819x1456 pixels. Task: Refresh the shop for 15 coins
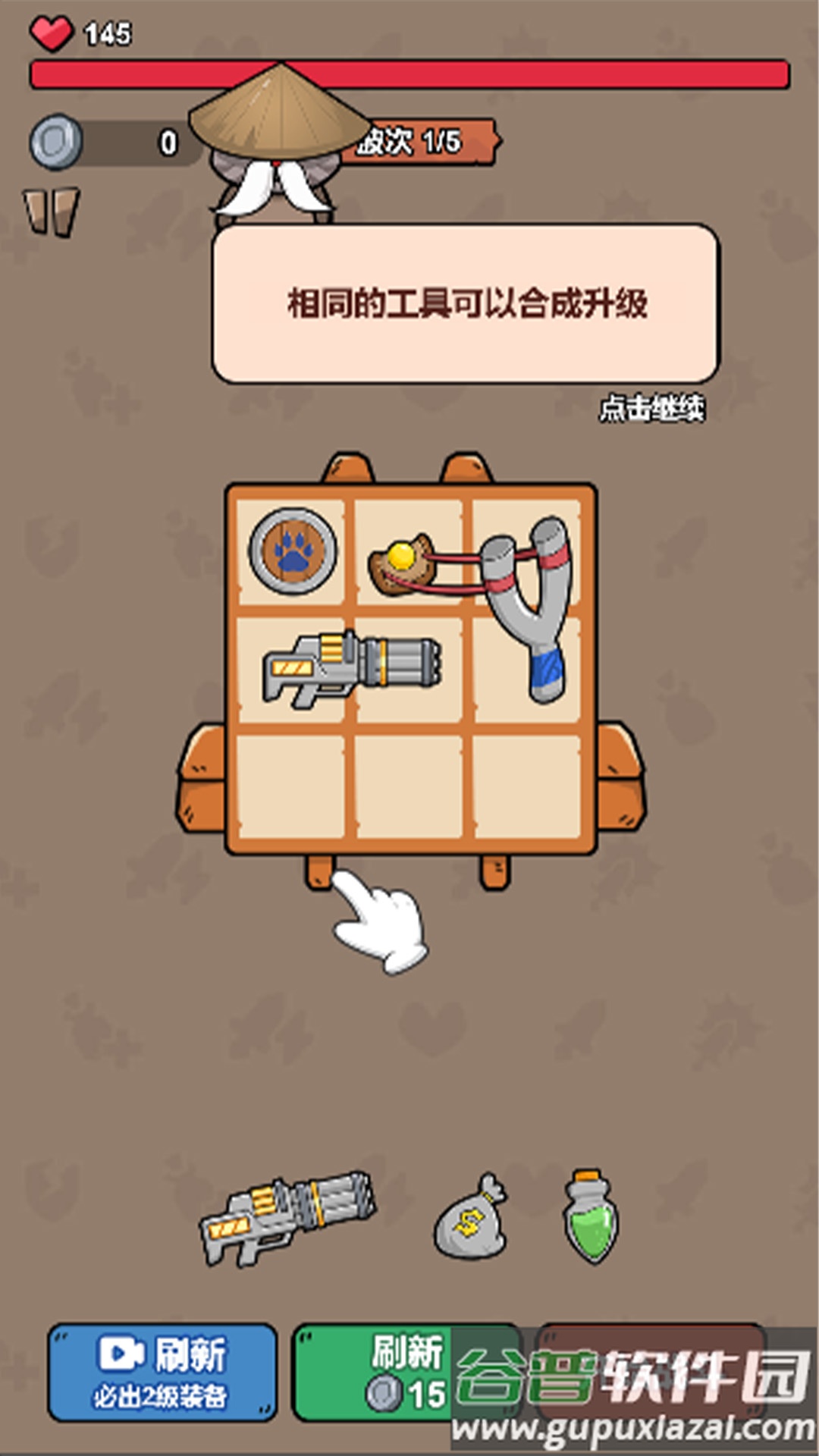[x=407, y=1373]
